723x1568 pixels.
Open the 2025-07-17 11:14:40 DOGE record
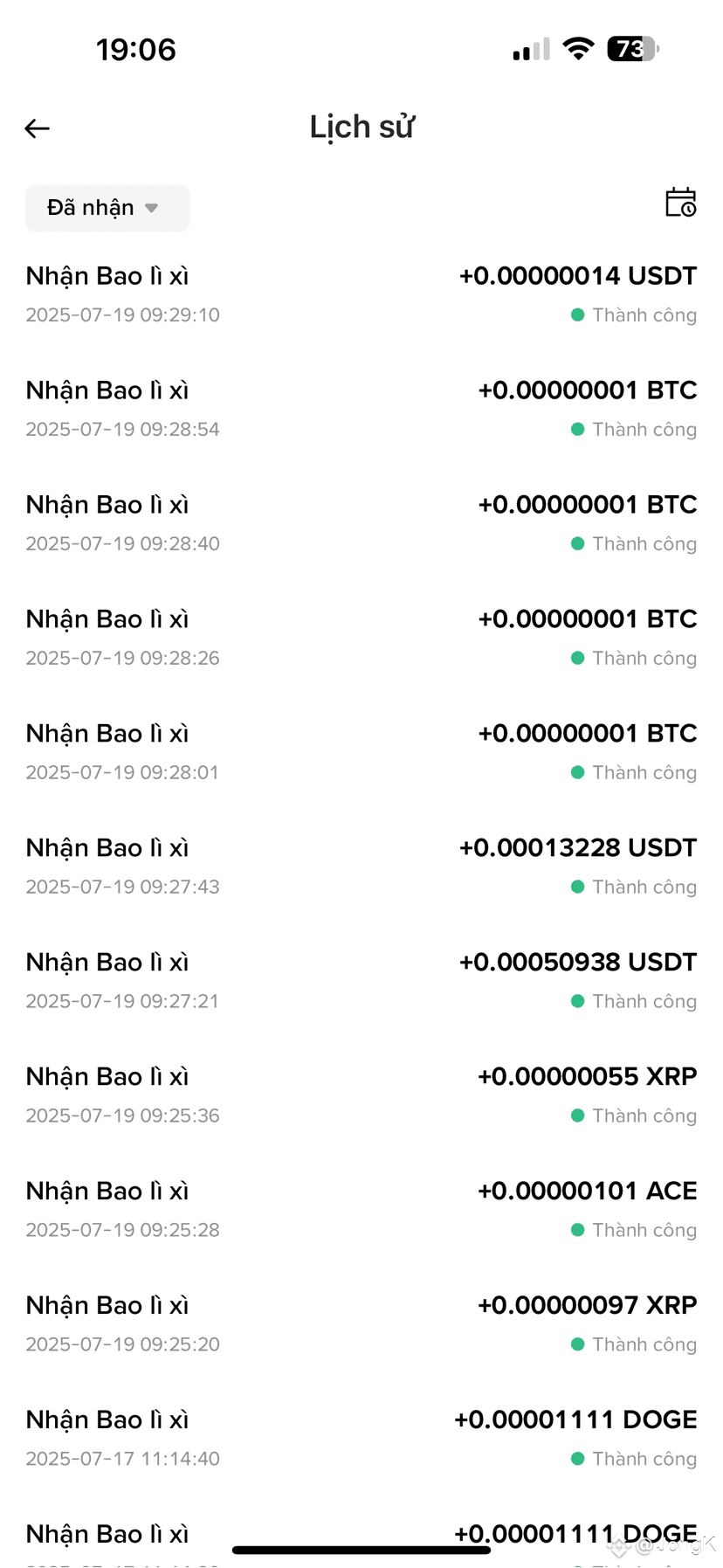tap(361, 1439)
